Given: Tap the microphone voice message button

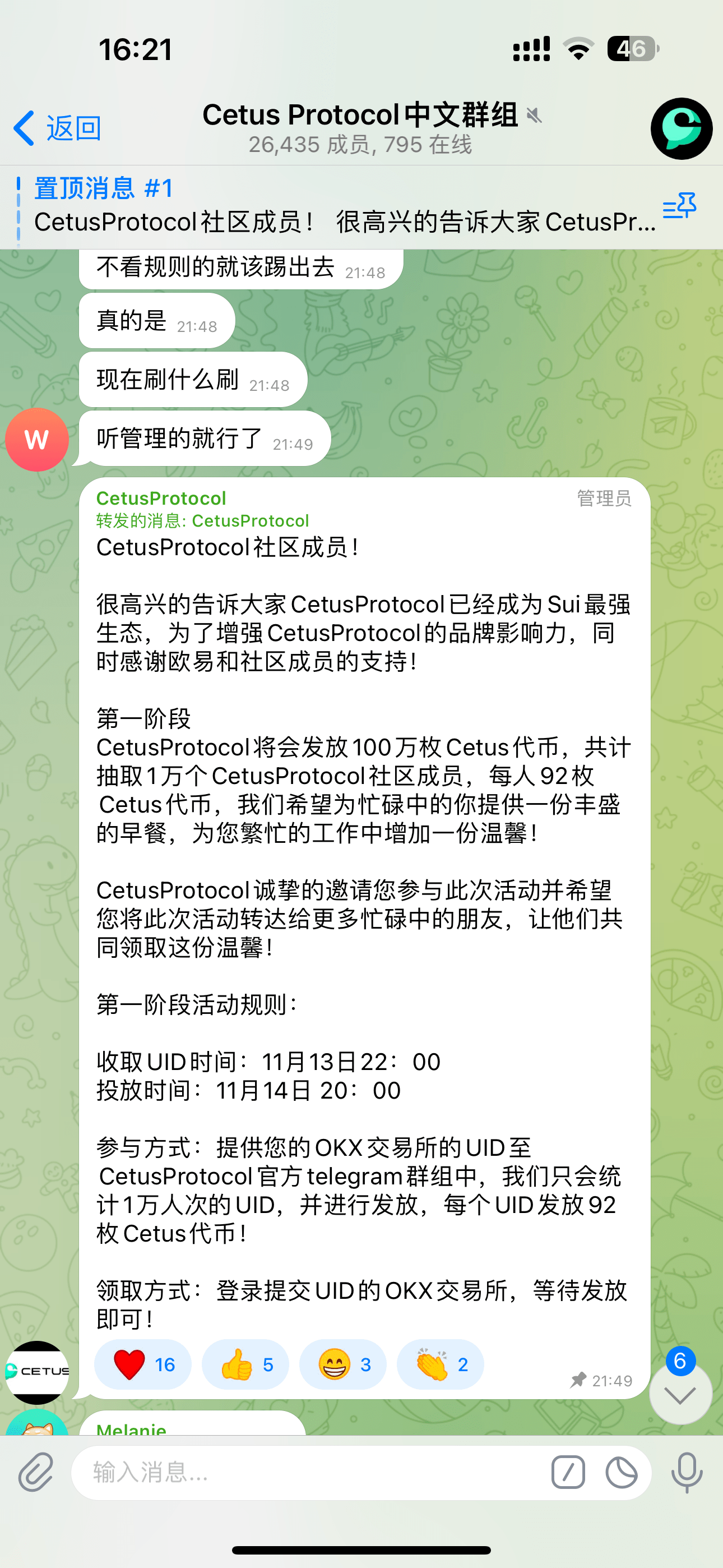Looking at the screenshot, I should point(687,1473).
